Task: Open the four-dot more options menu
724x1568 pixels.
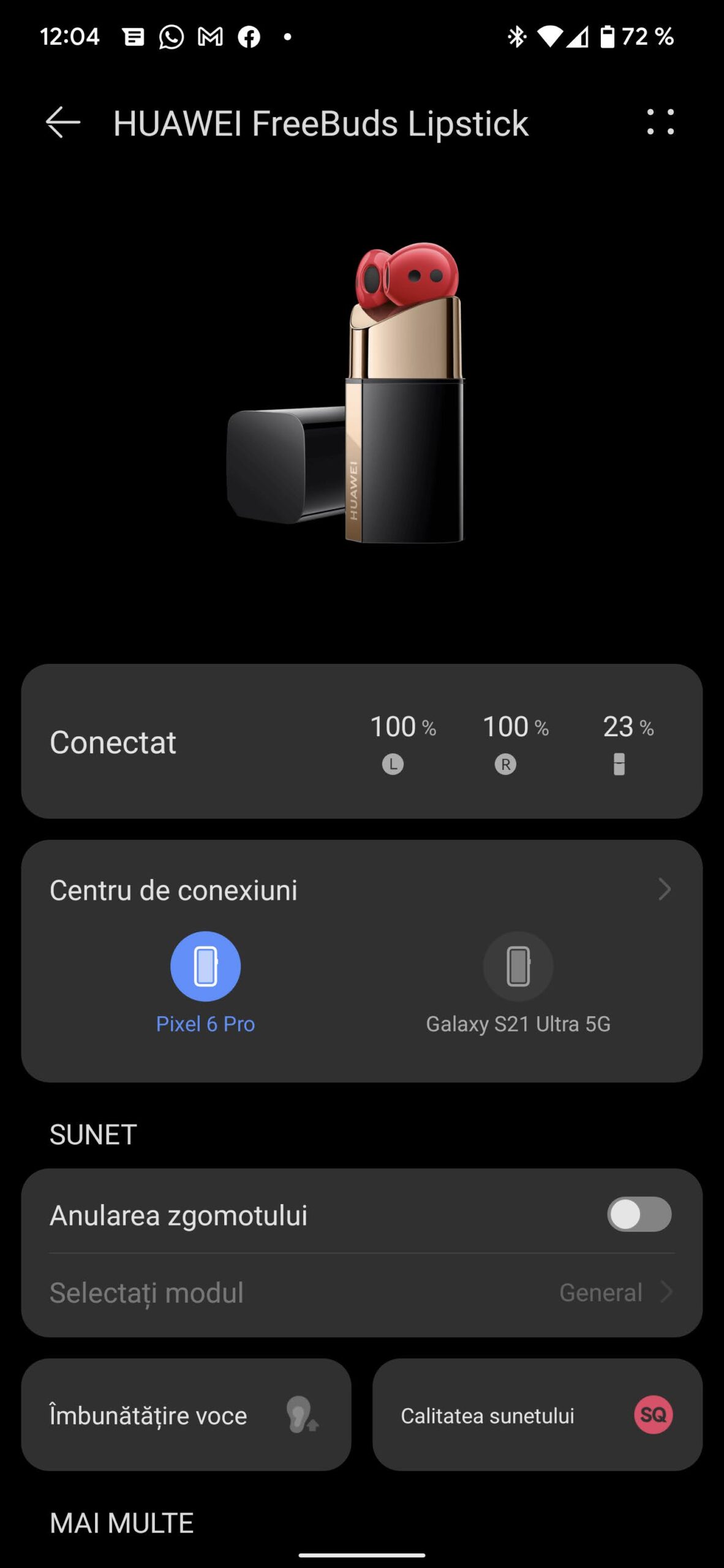Action: (660, 123)
